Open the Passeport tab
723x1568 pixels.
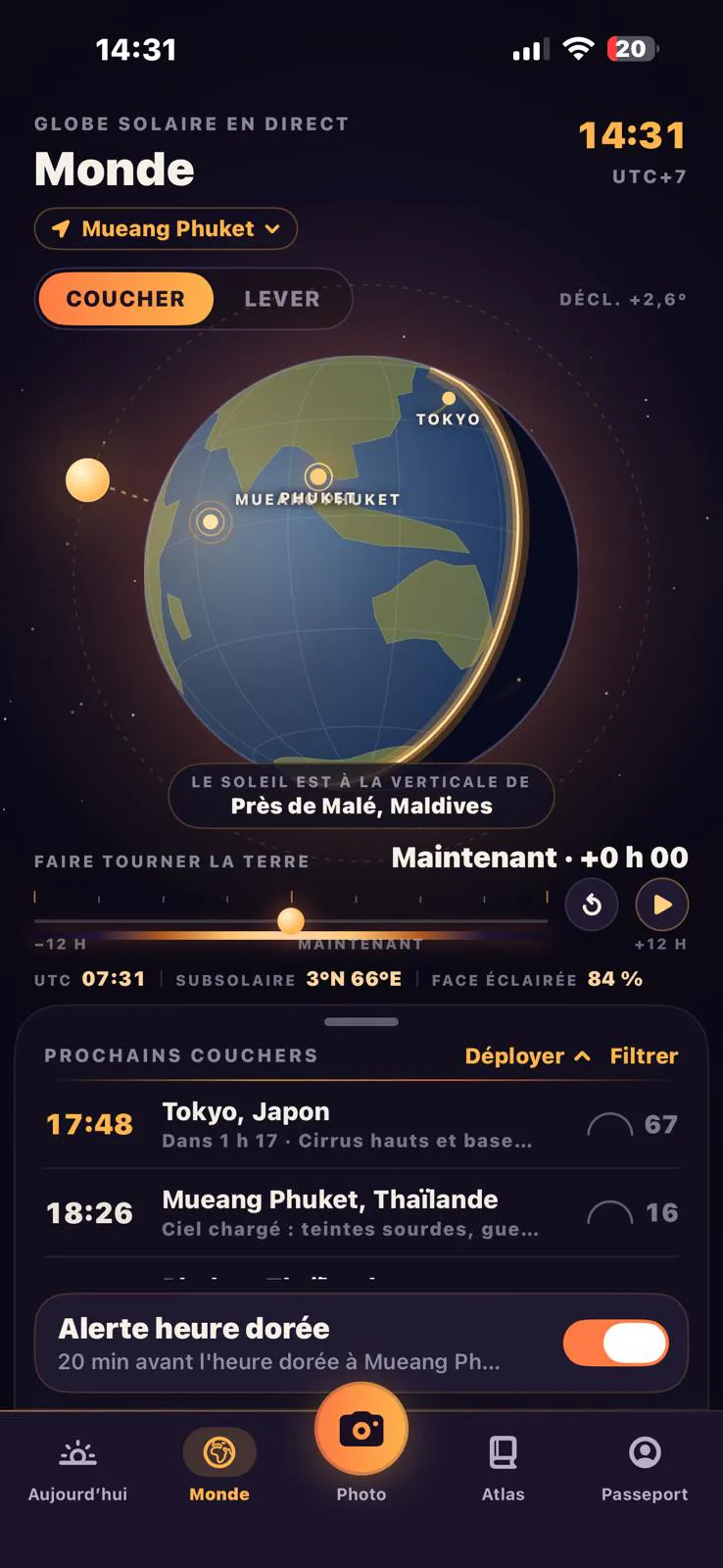pos(645,1471)
